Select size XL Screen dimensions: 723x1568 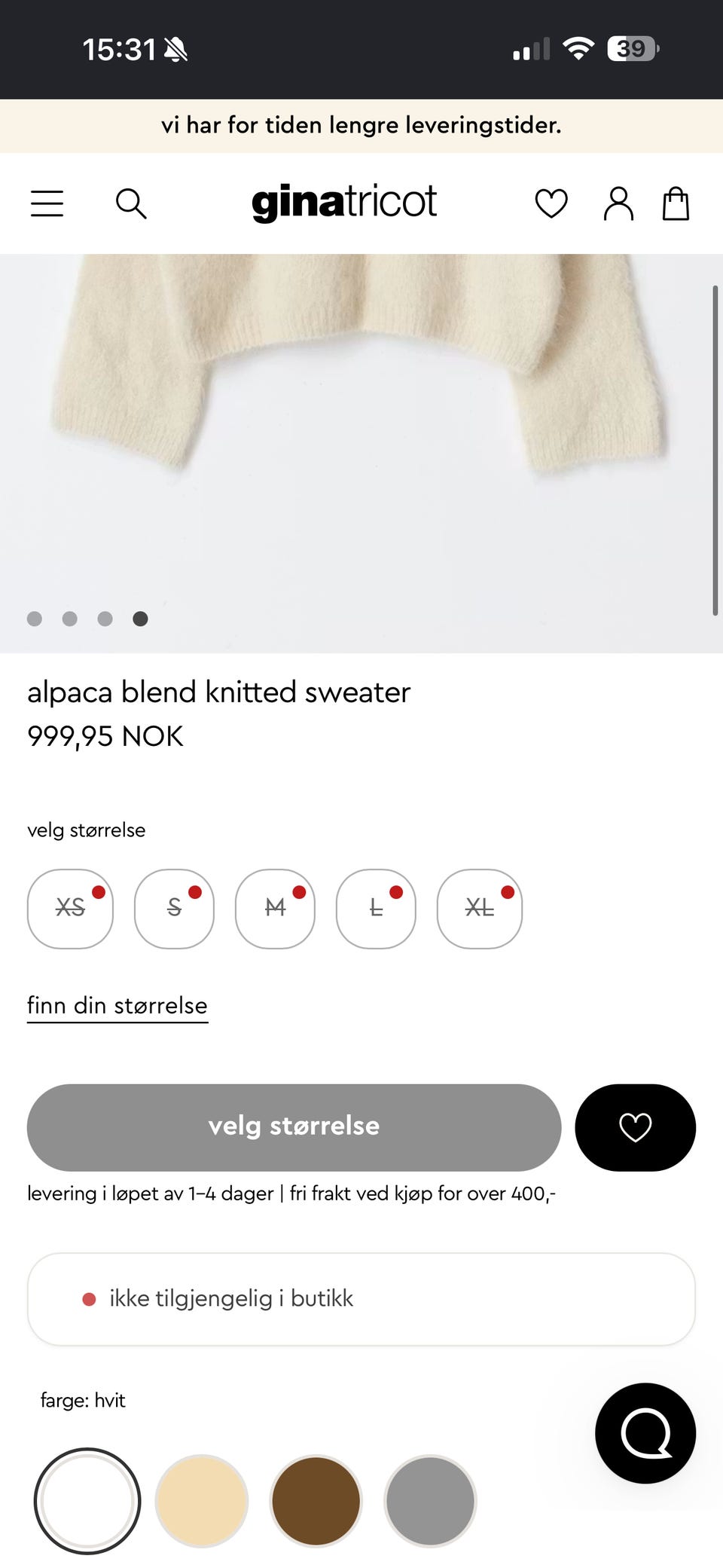point(480,909)
